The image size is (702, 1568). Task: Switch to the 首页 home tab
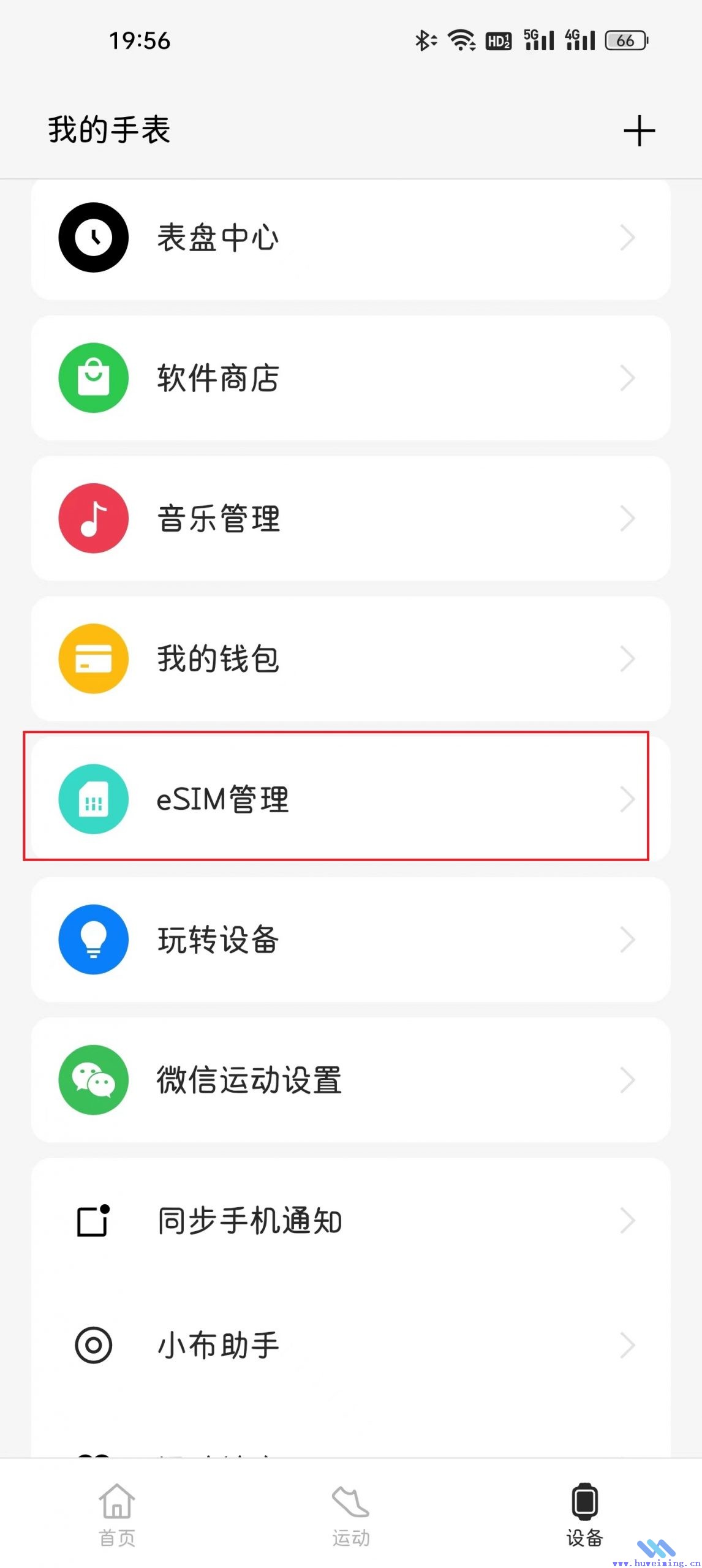[x=117, y=1514]
